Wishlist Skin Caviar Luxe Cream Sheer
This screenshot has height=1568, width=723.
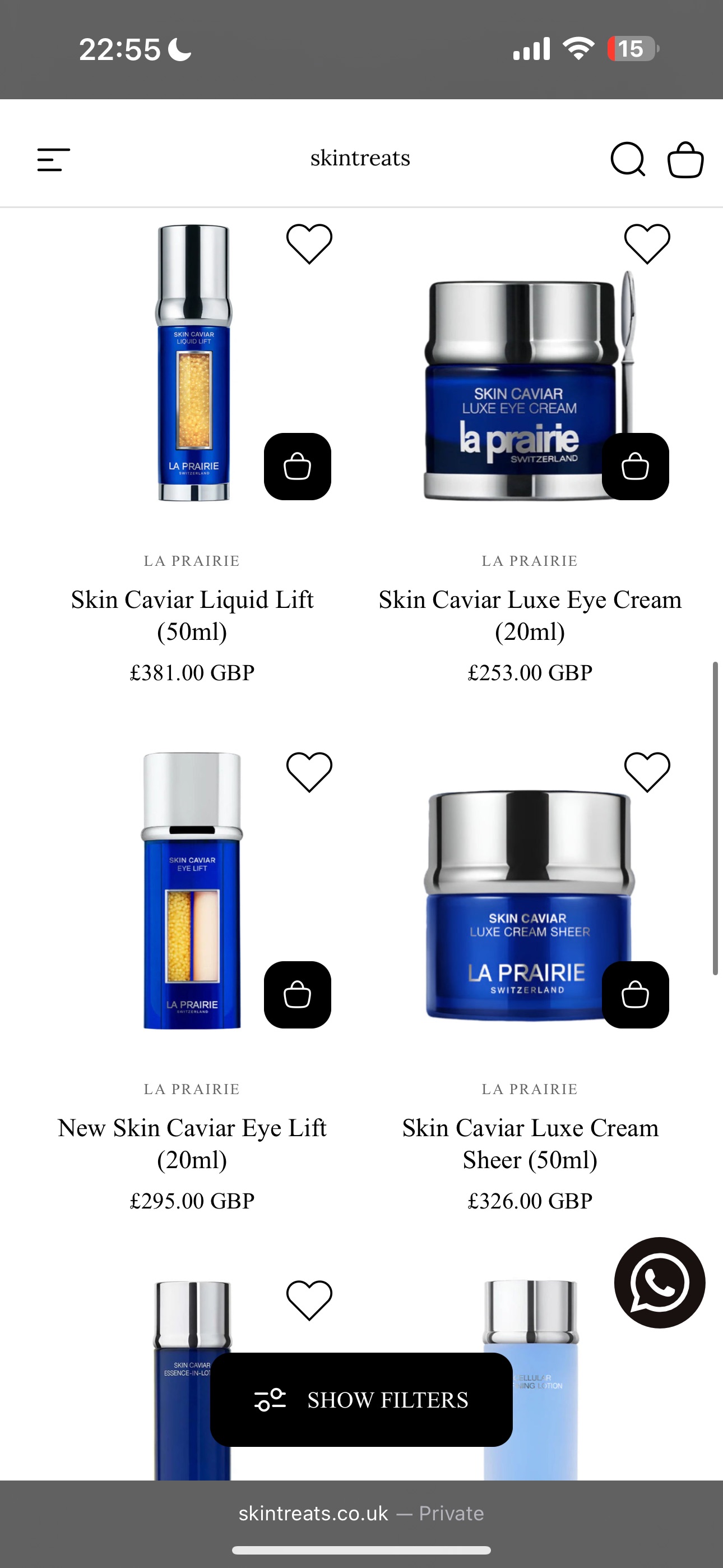click(647, 772)
